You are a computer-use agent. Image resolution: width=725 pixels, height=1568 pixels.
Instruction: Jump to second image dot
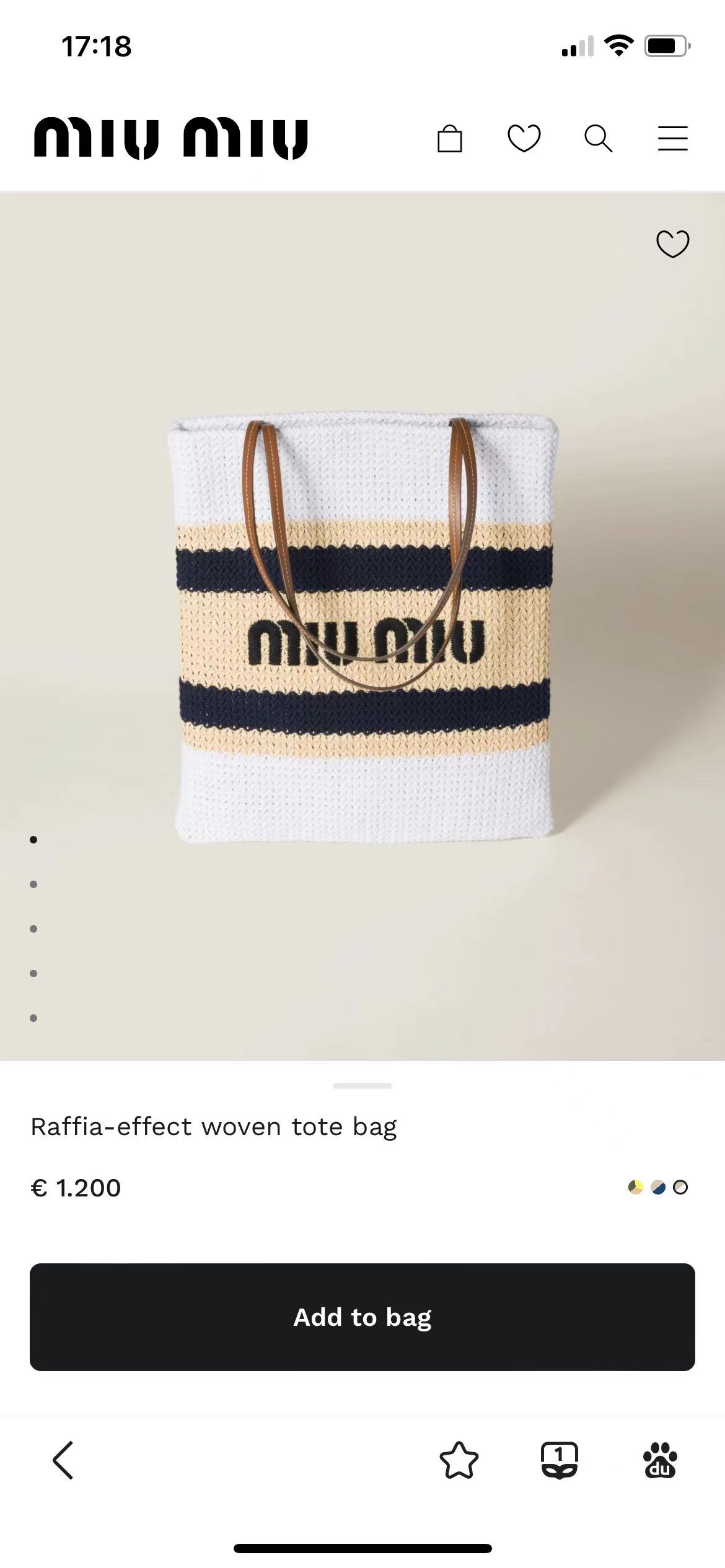(33, 884)
